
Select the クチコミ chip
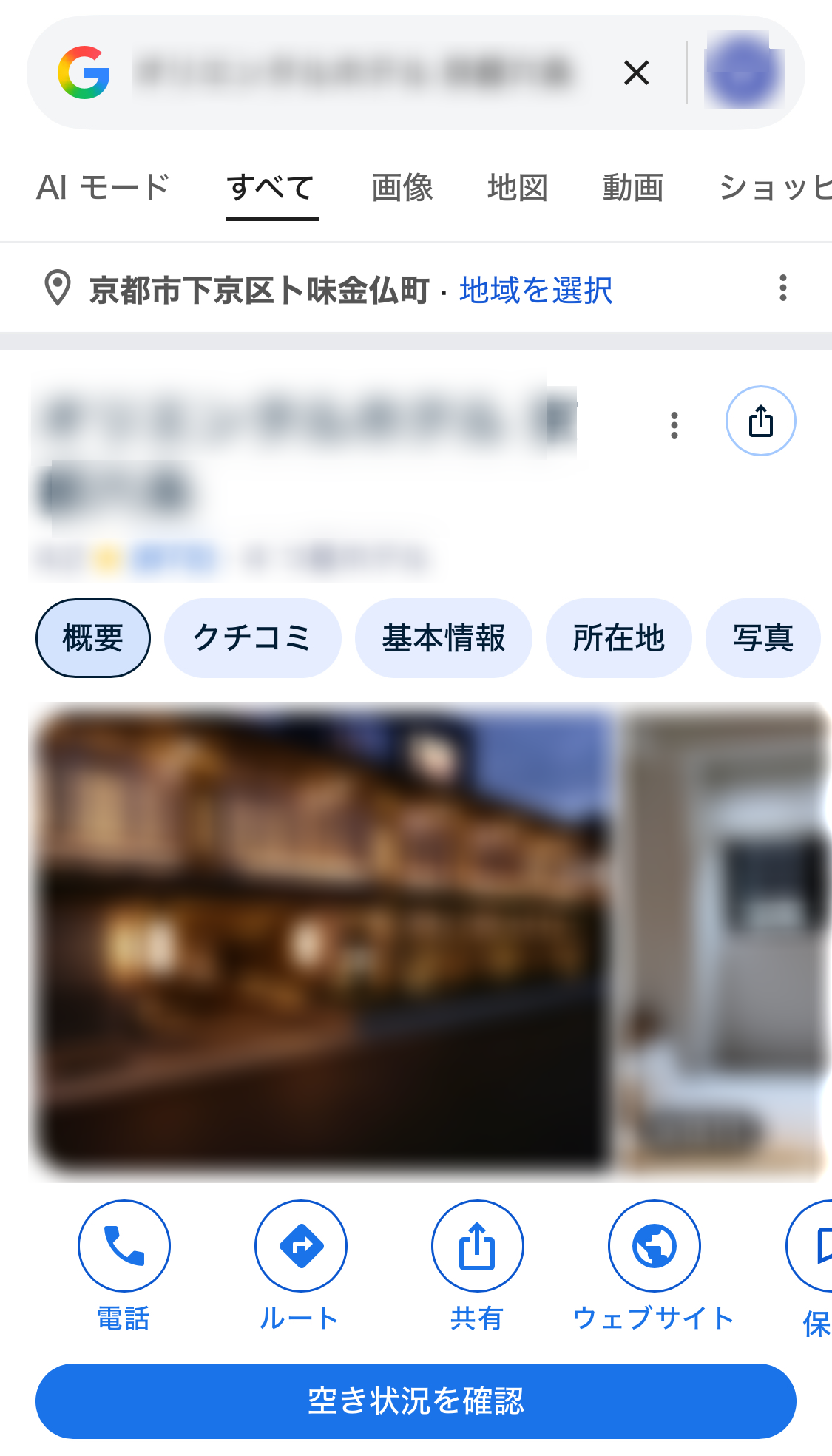pos(252,638)
